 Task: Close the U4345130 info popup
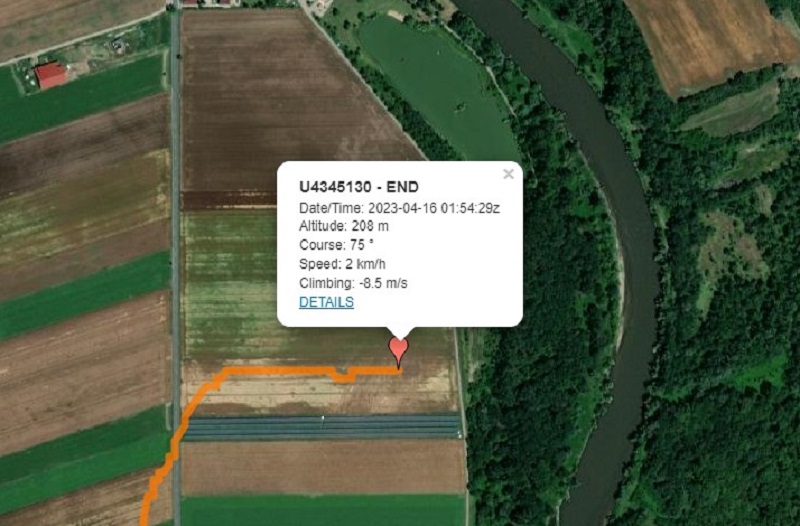pos(508,174)
